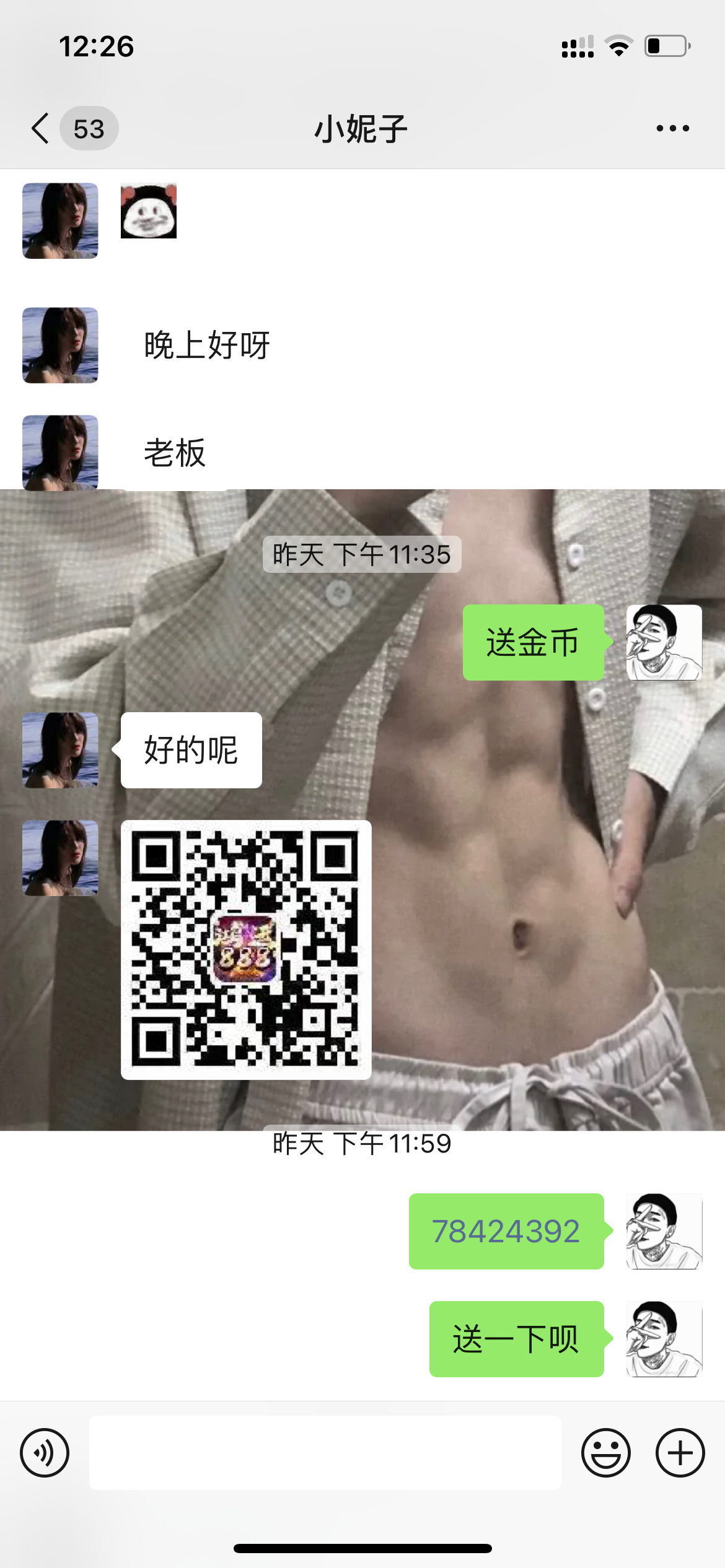Focus the message text field
The width and height of the screenshot is (725, 1568).
click(325, 1452)
